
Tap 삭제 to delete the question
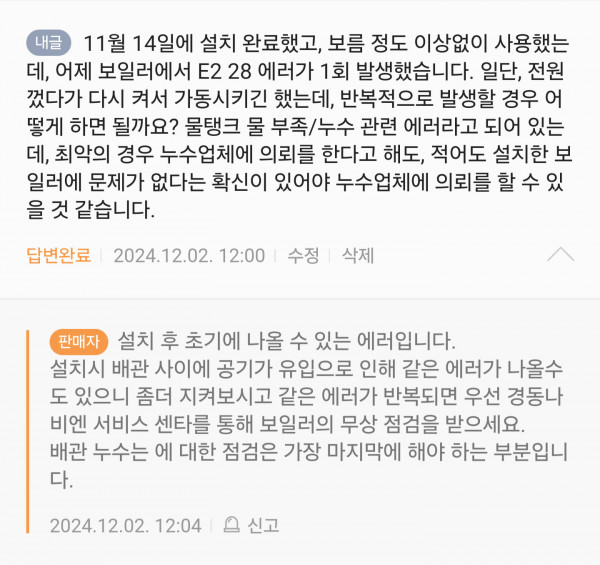(357, 255)
